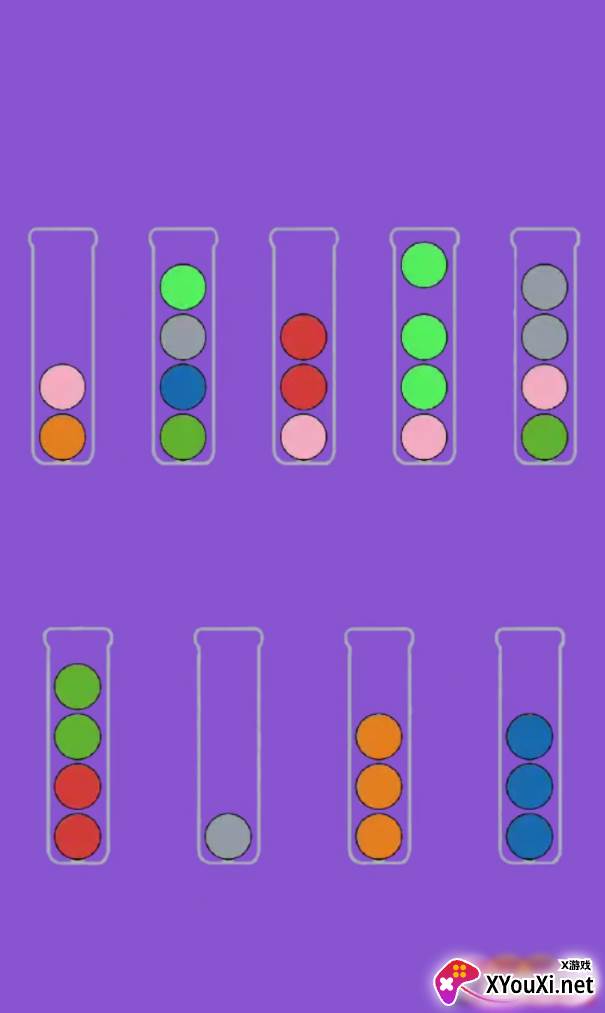Tap the tube containing a single gray ball
The height and width of the screenshot is (1013, 605).
[x=228, y=750]
